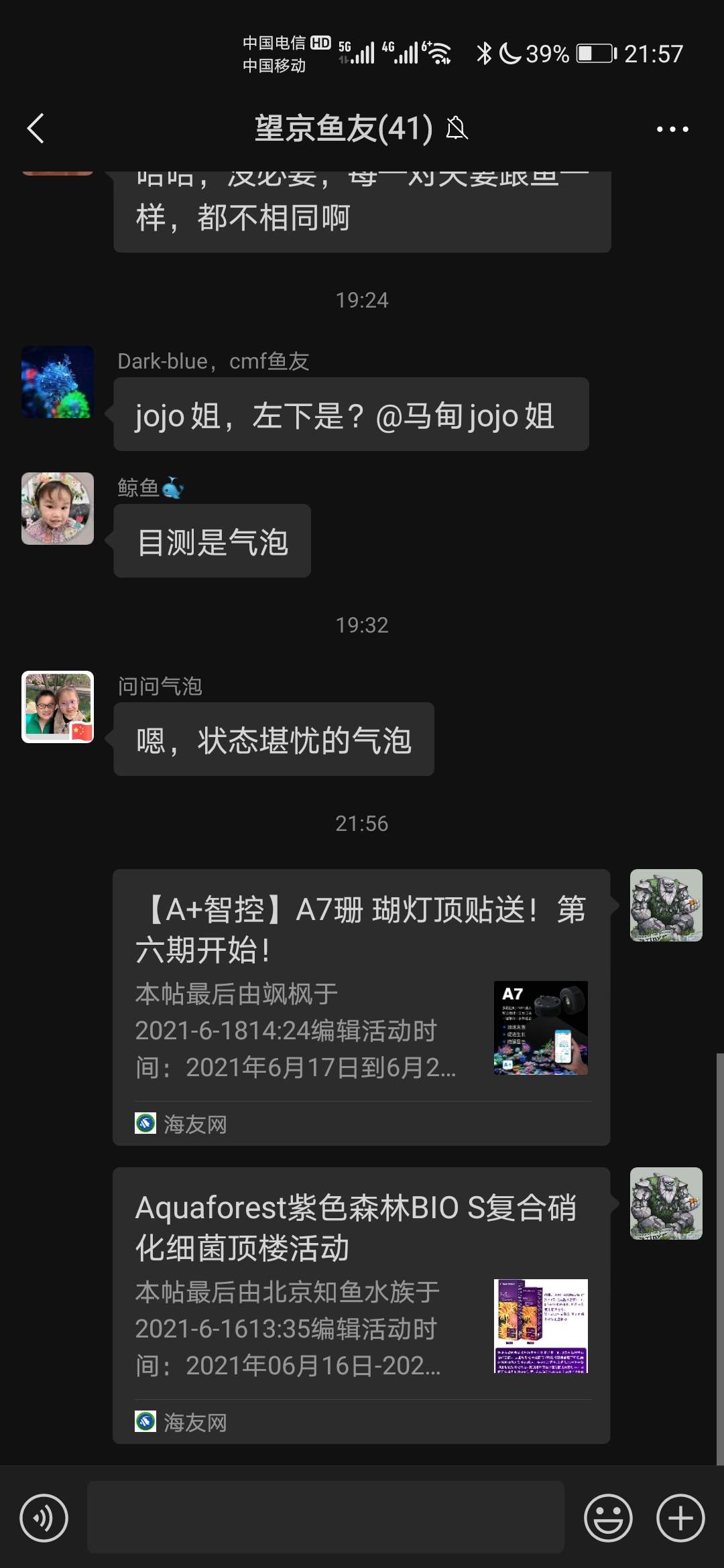Open the plus attachments menu
This screenshot has width=724, height=1568.
point(680,1518)
